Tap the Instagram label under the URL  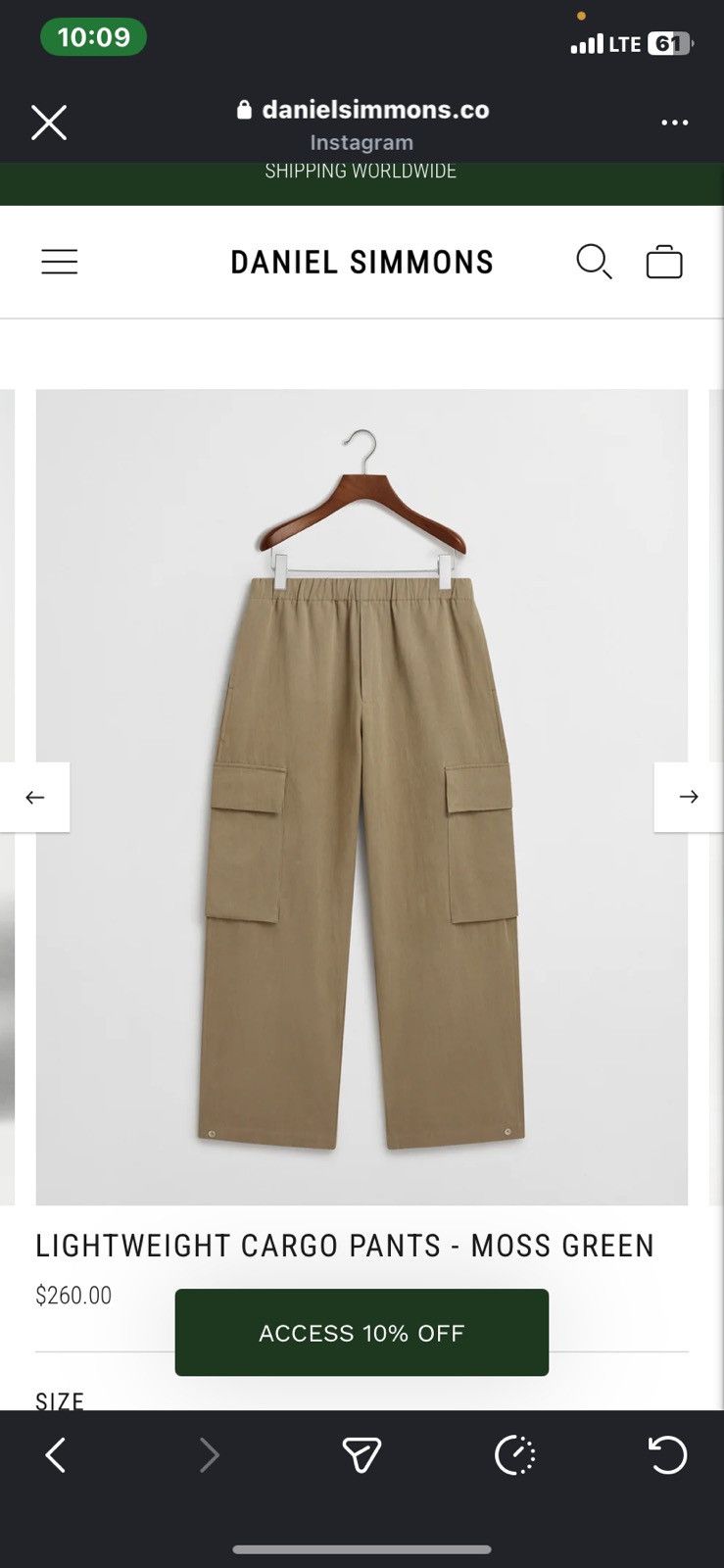[362, 142]
